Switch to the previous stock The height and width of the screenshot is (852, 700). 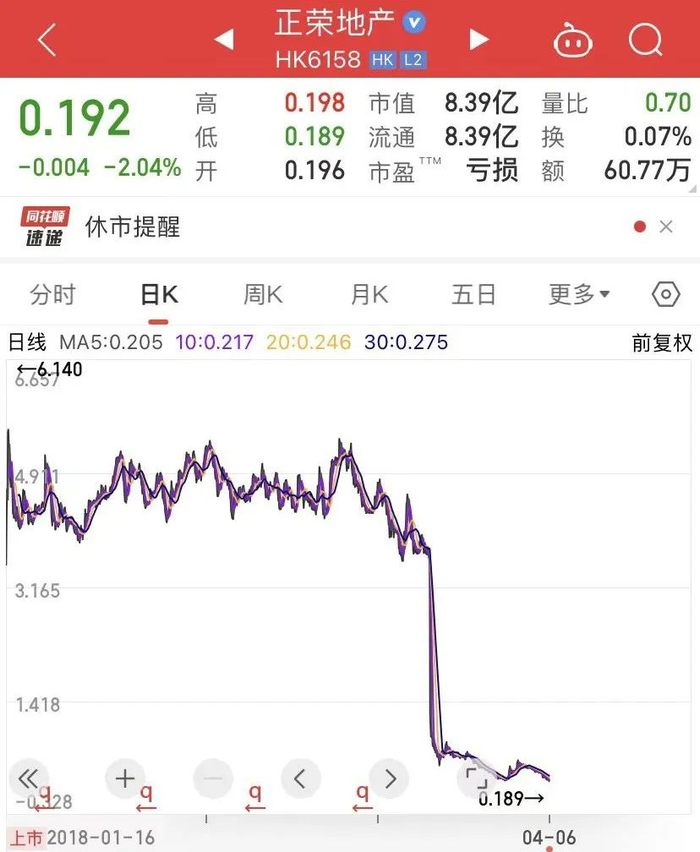224,40
